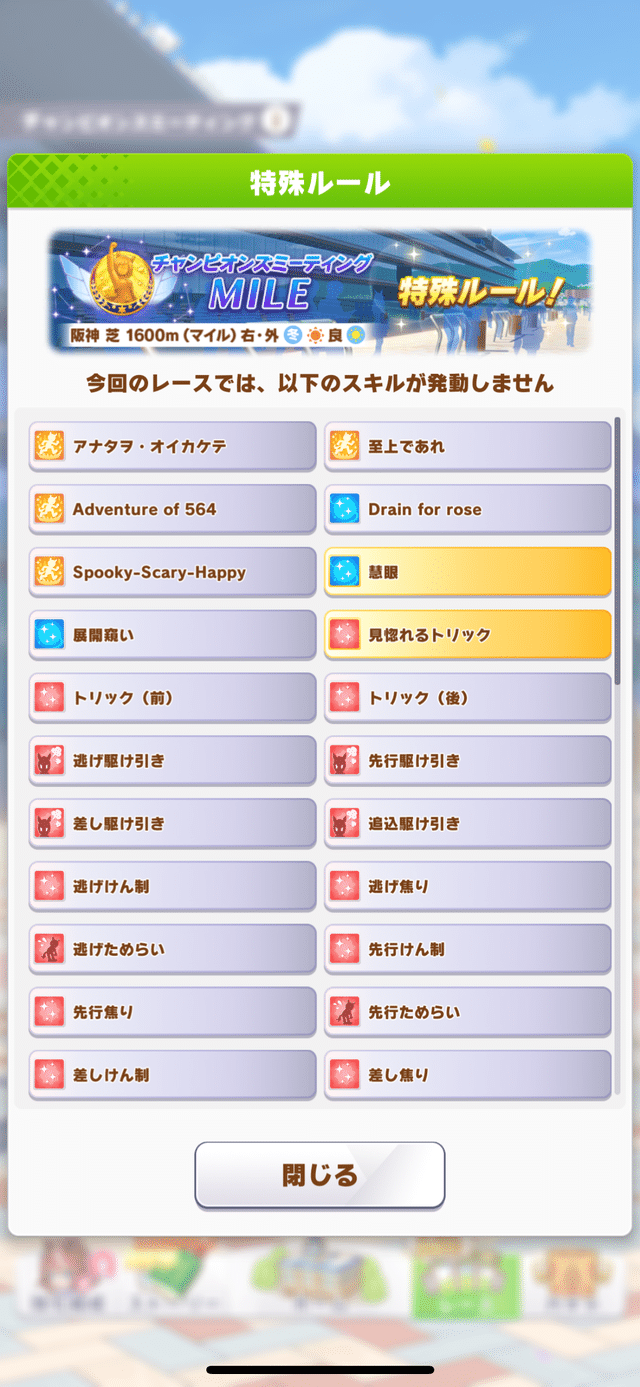Select トリック（後） skill
The image size is (640, 1387).
coord(467,698)
